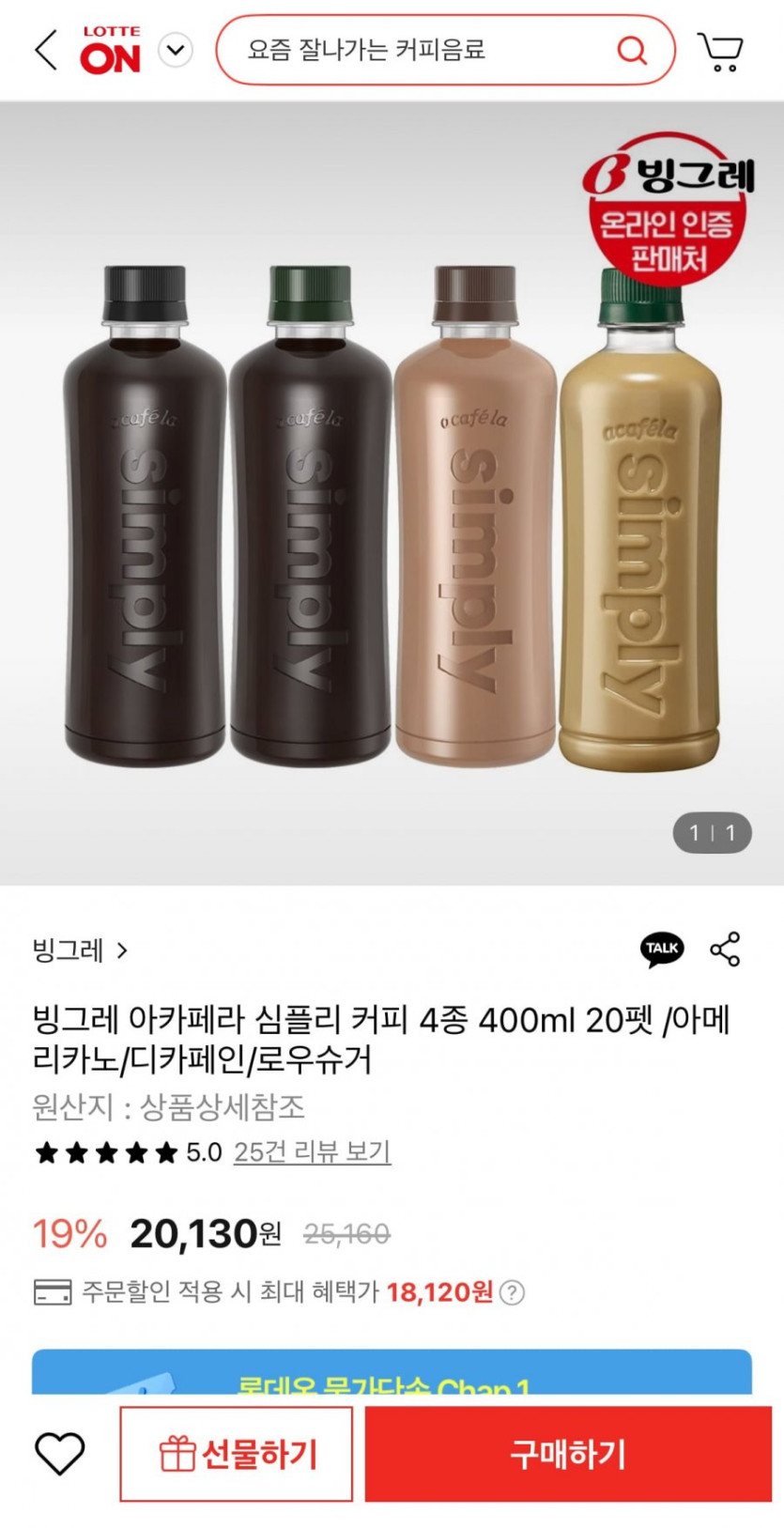Search using the magnifier icon
Image resolution: width=784 pixels, height=1528 pixels.
tap(632, 50)
